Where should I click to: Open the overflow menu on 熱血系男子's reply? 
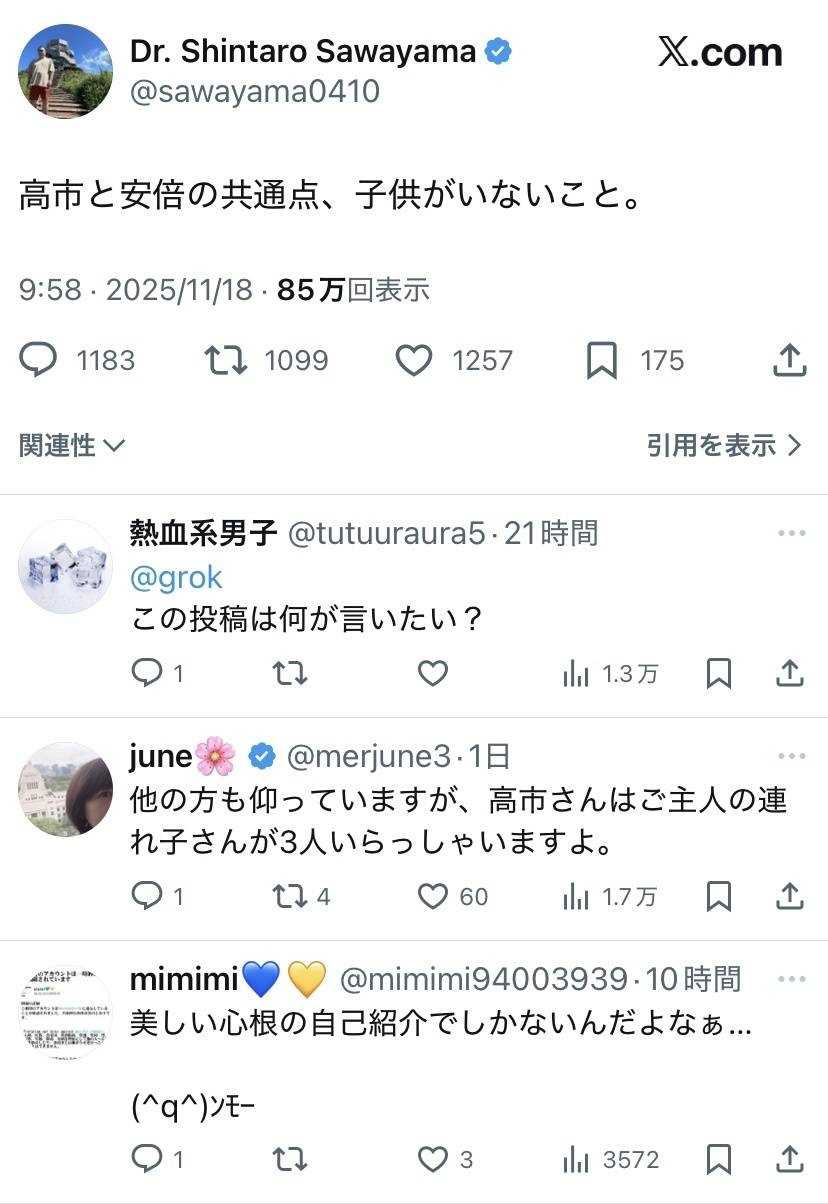(x=791, y=534)
